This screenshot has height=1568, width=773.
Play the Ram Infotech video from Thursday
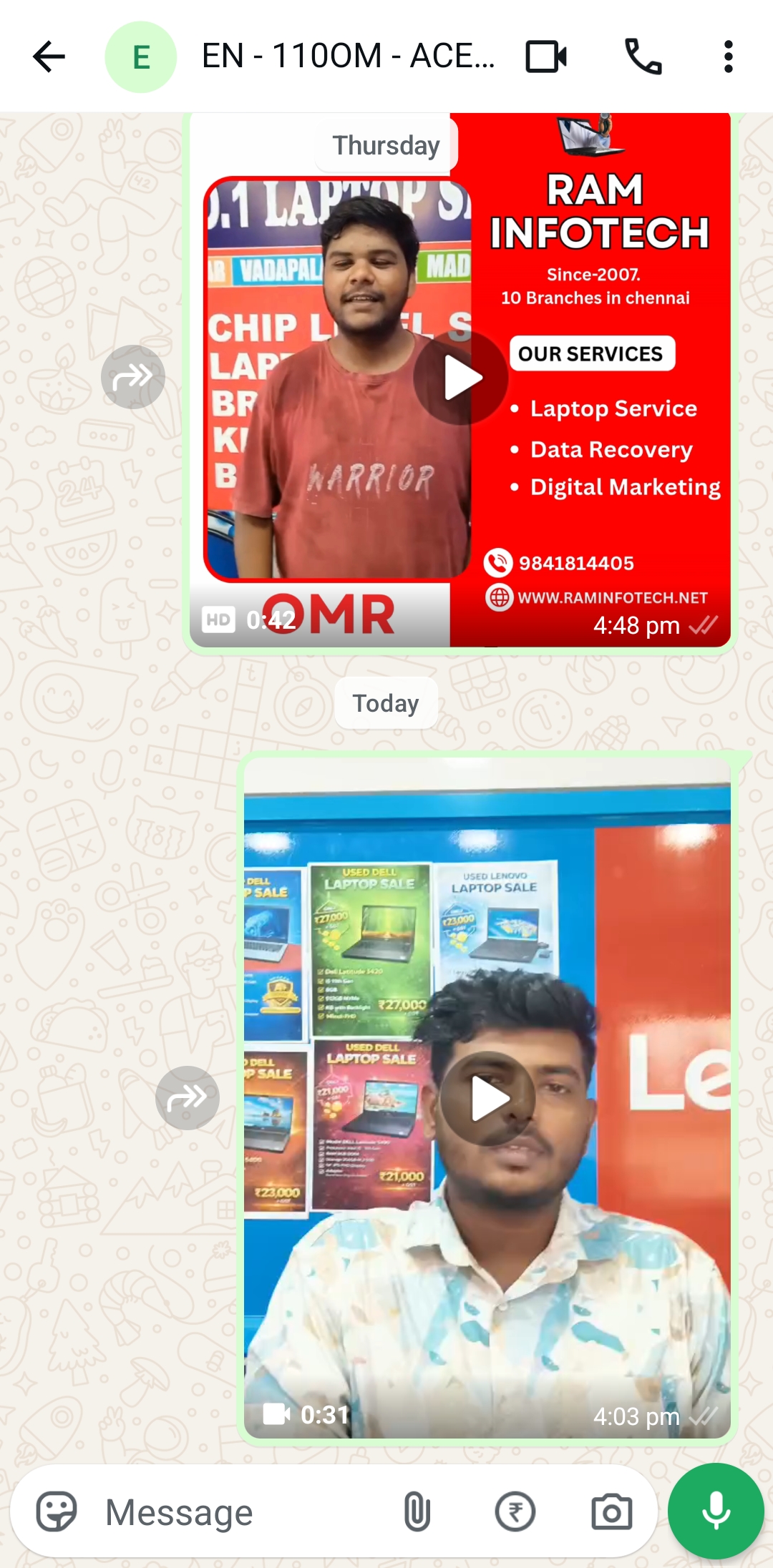(x=460, y=378)
